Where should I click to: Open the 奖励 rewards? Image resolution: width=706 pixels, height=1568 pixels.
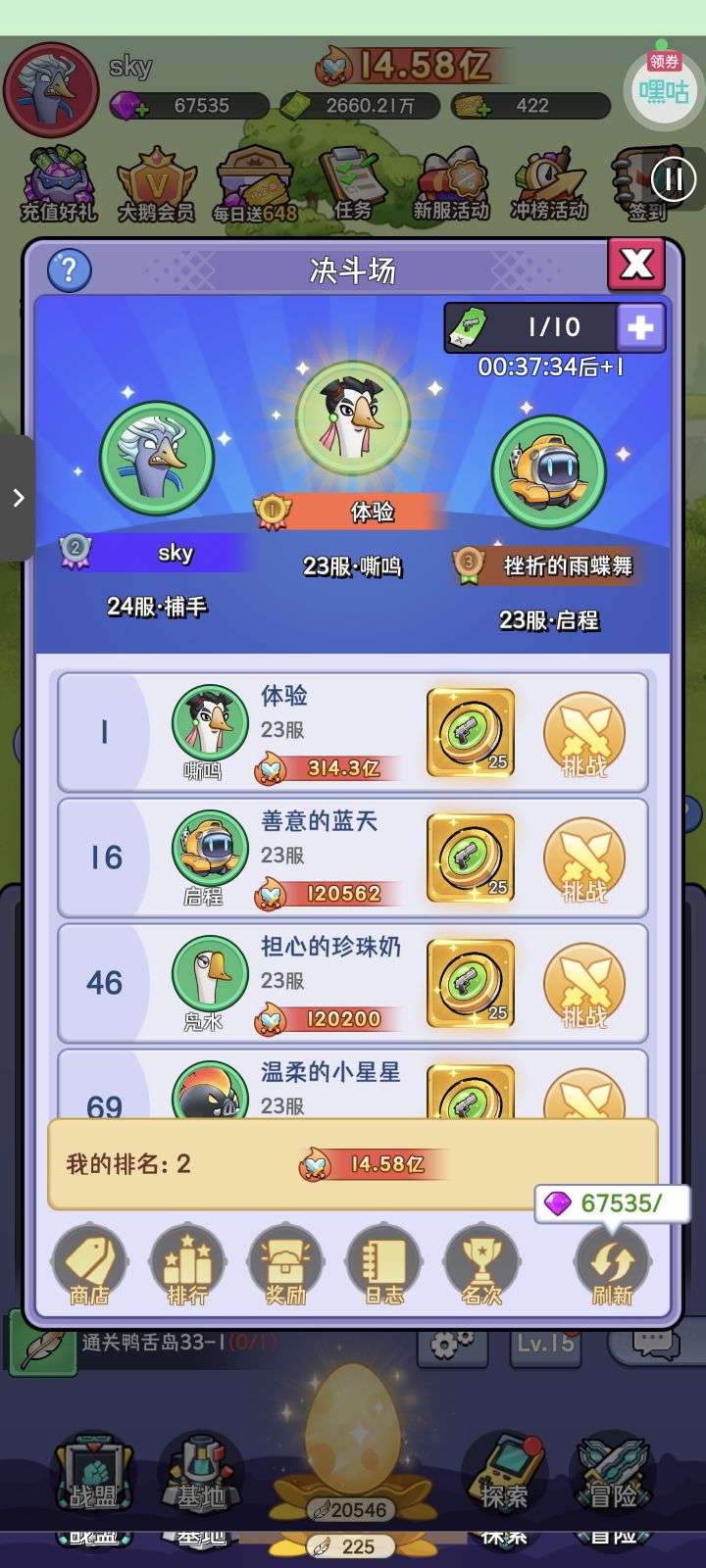pyautogui.click(x=285, y=1265)
